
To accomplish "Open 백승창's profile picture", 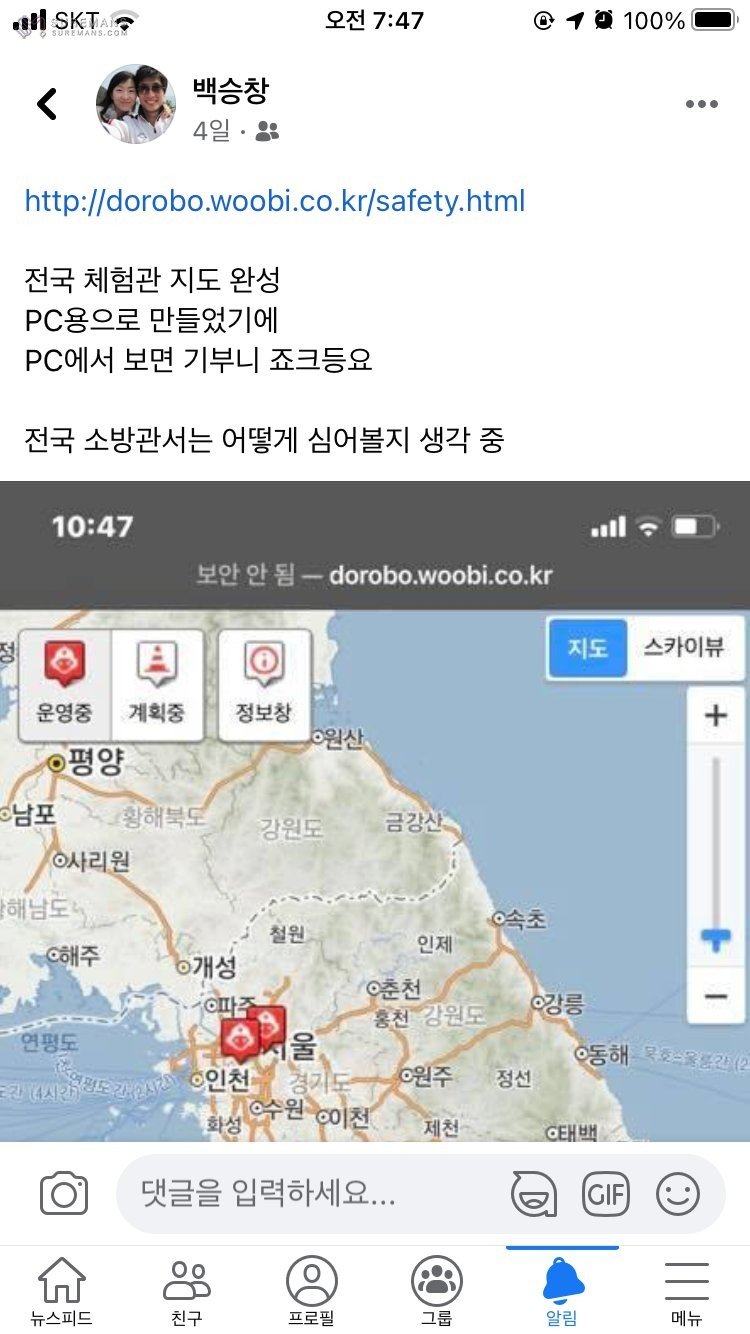I will click(x=135, y=104).
